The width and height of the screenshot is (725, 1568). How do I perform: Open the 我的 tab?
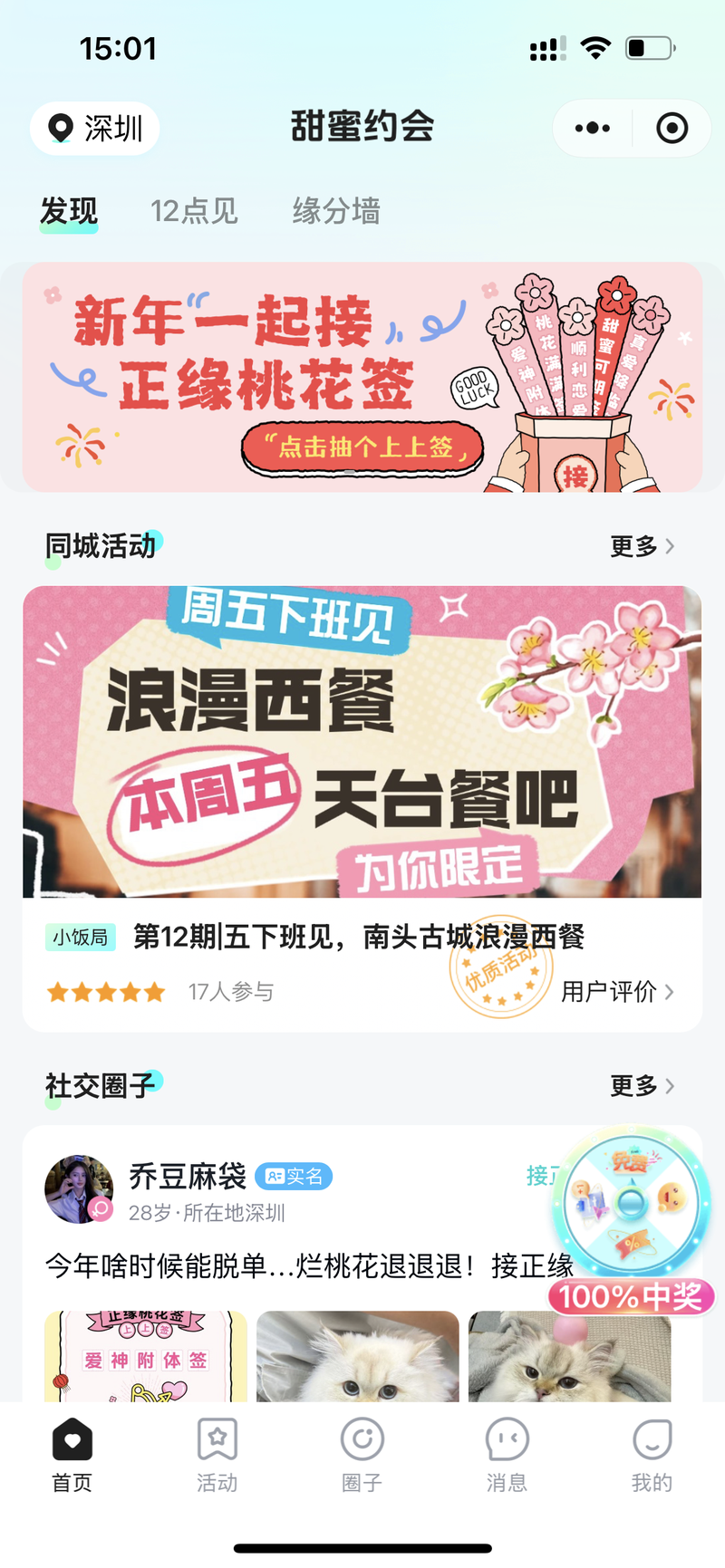[x=652, y=1456]
